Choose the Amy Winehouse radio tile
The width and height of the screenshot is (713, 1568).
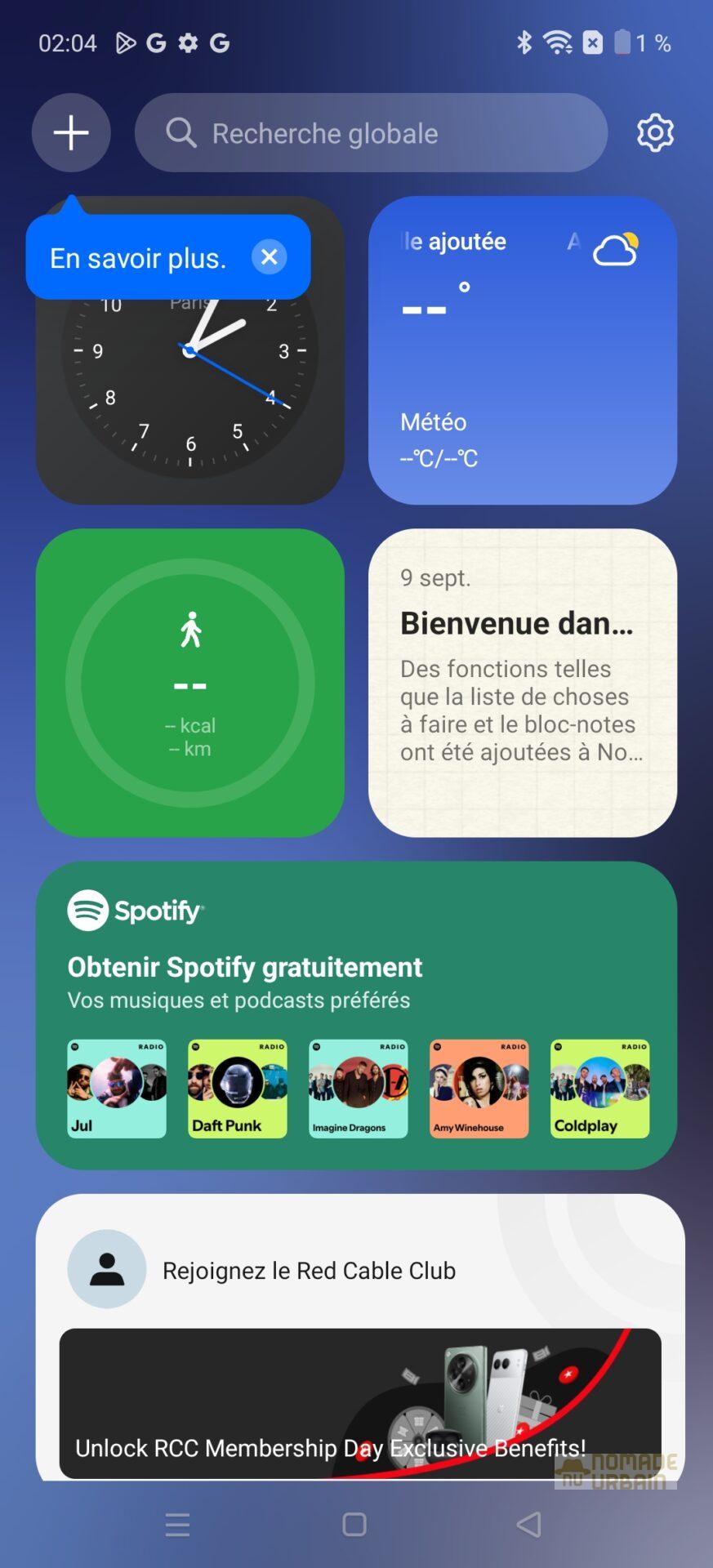pyautogui.click(x=479, y=1089)
